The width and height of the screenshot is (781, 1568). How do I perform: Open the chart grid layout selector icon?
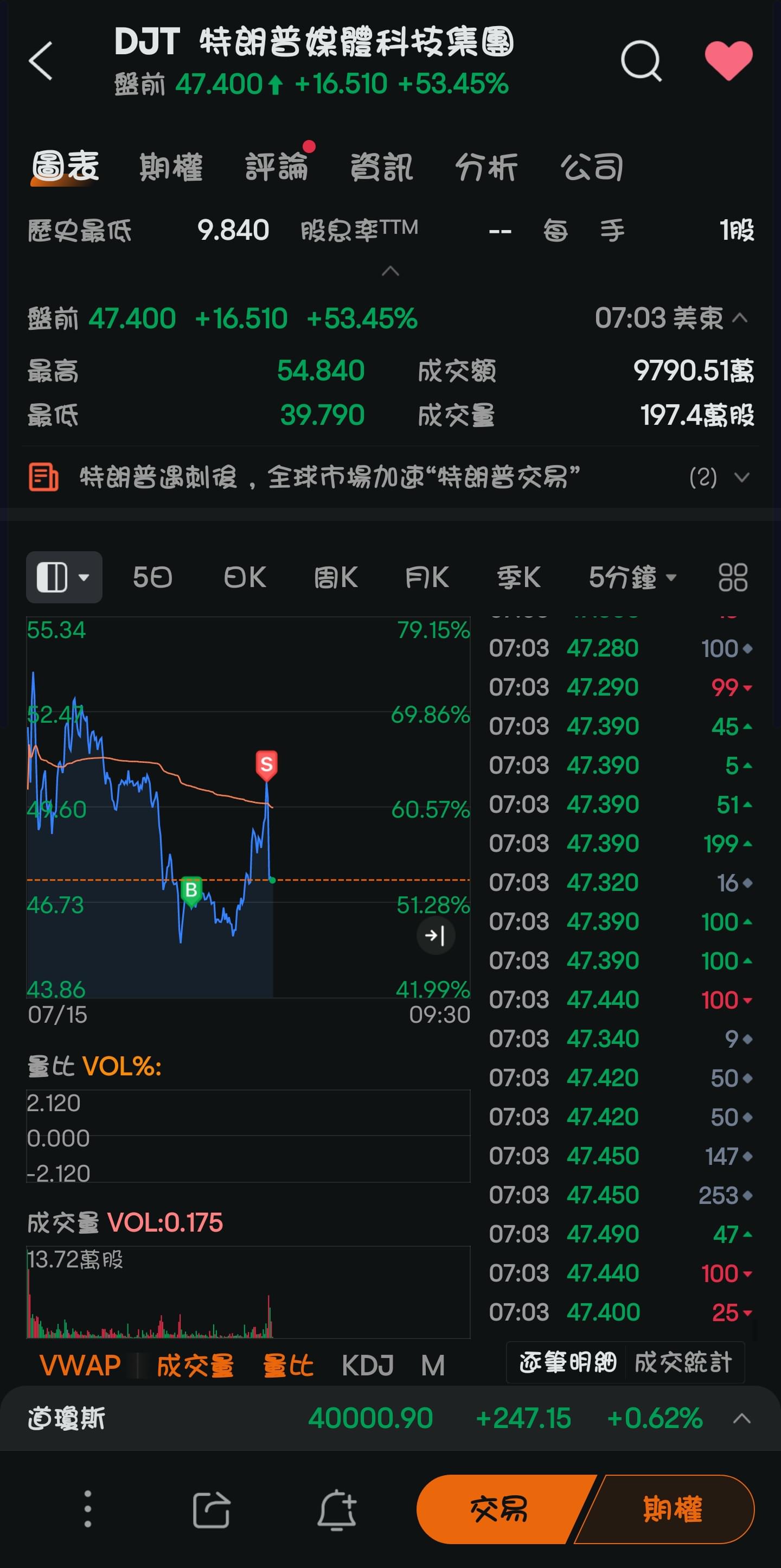(x=732, y=577)
